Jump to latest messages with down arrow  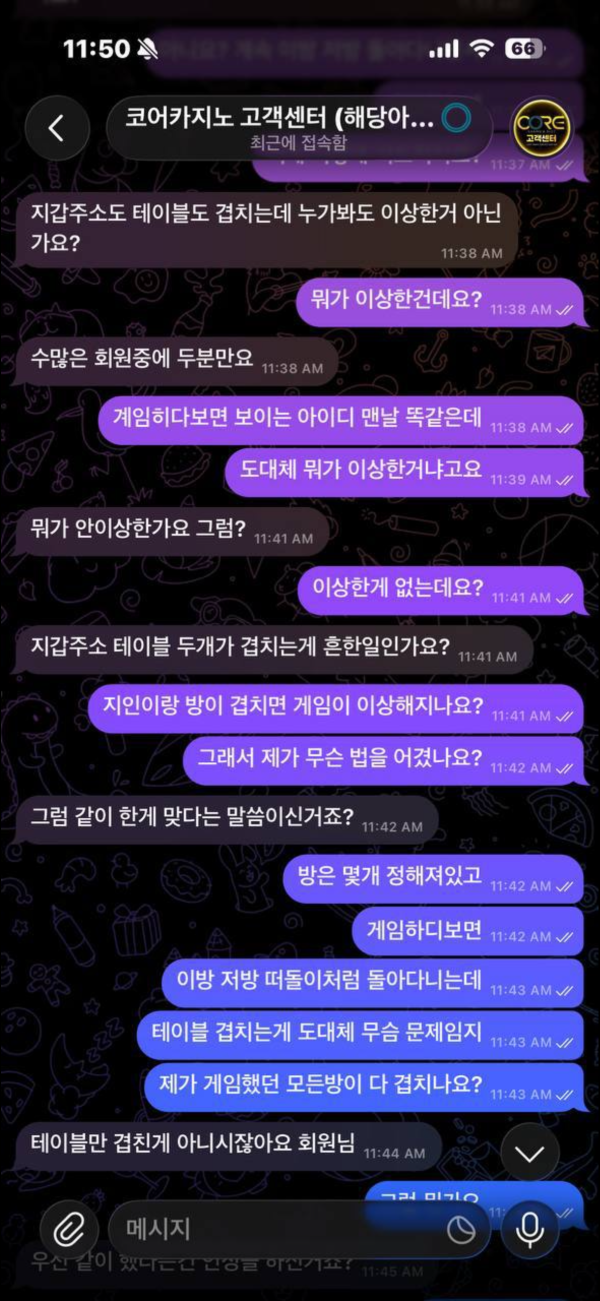click(x=529, y=1155)
